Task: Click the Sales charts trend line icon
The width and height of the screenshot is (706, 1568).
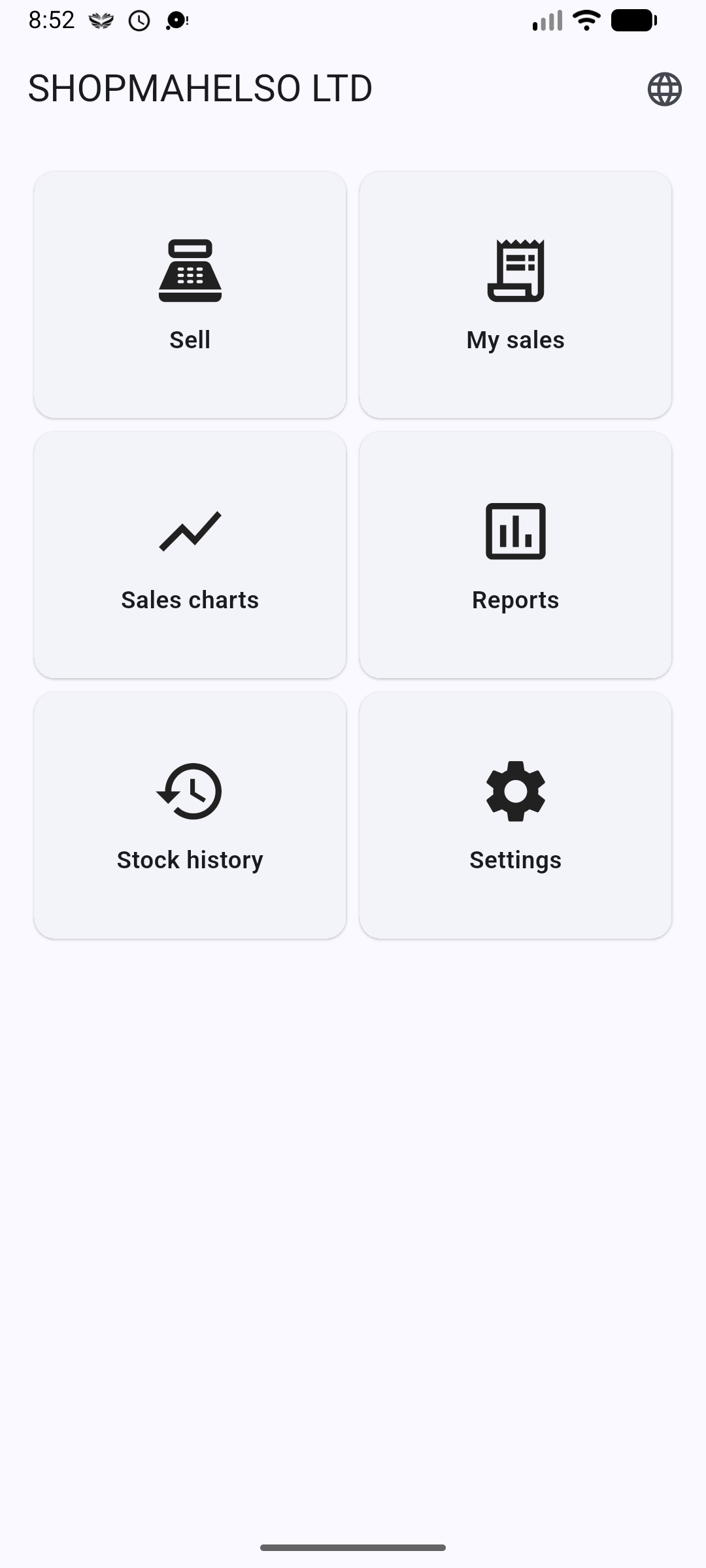Action: tap(190, 531)
